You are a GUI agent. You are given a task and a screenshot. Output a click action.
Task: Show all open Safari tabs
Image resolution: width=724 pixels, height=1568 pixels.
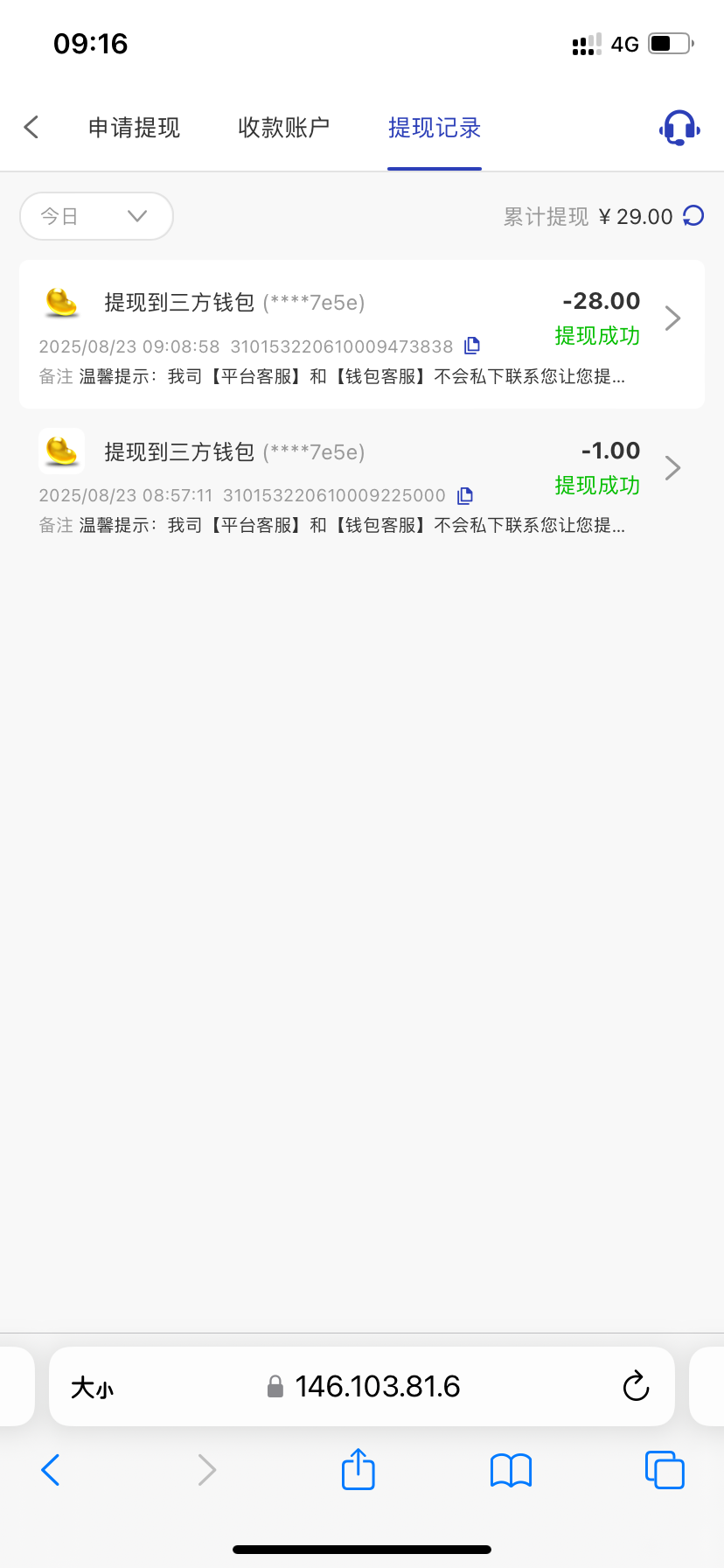point(665,1469)
